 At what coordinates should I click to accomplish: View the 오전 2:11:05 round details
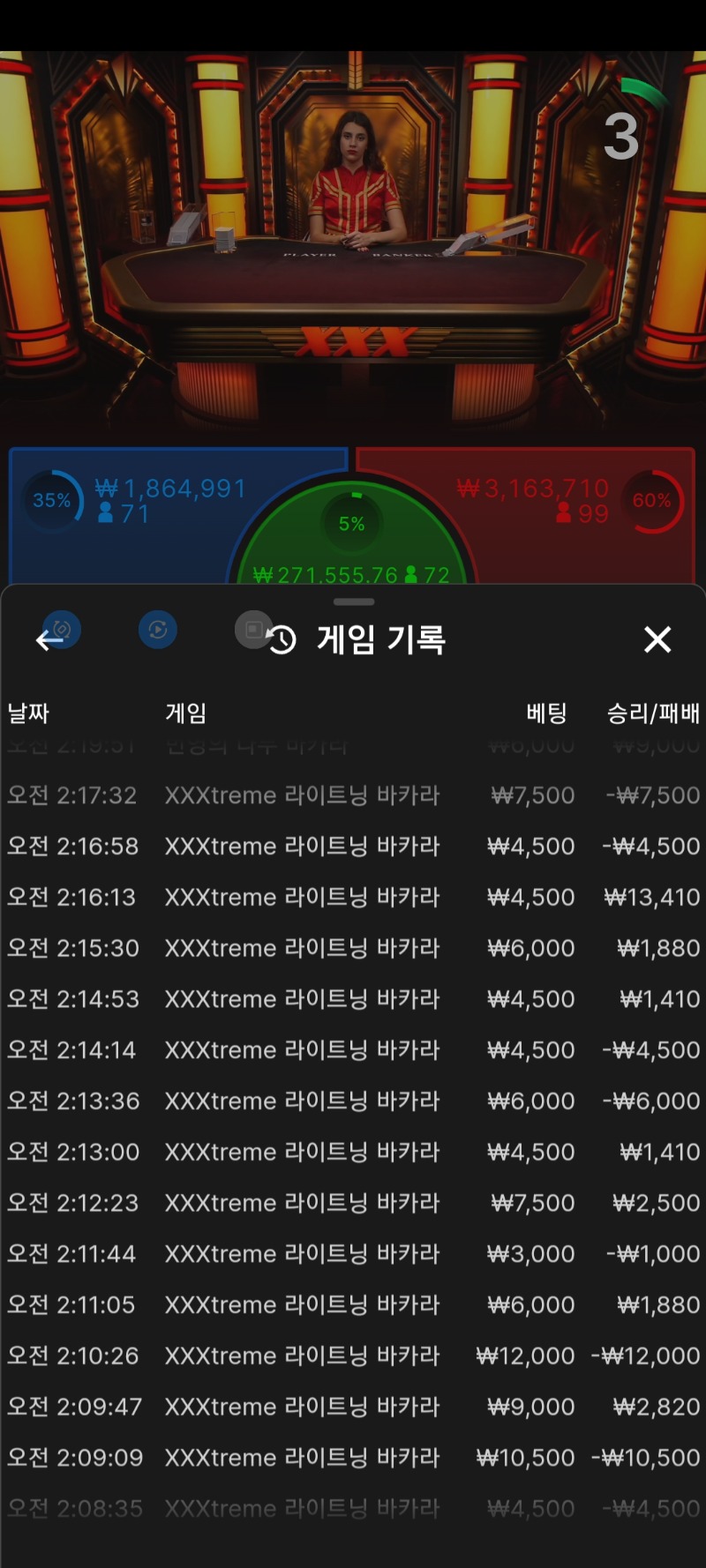[x=353, y=1305]
